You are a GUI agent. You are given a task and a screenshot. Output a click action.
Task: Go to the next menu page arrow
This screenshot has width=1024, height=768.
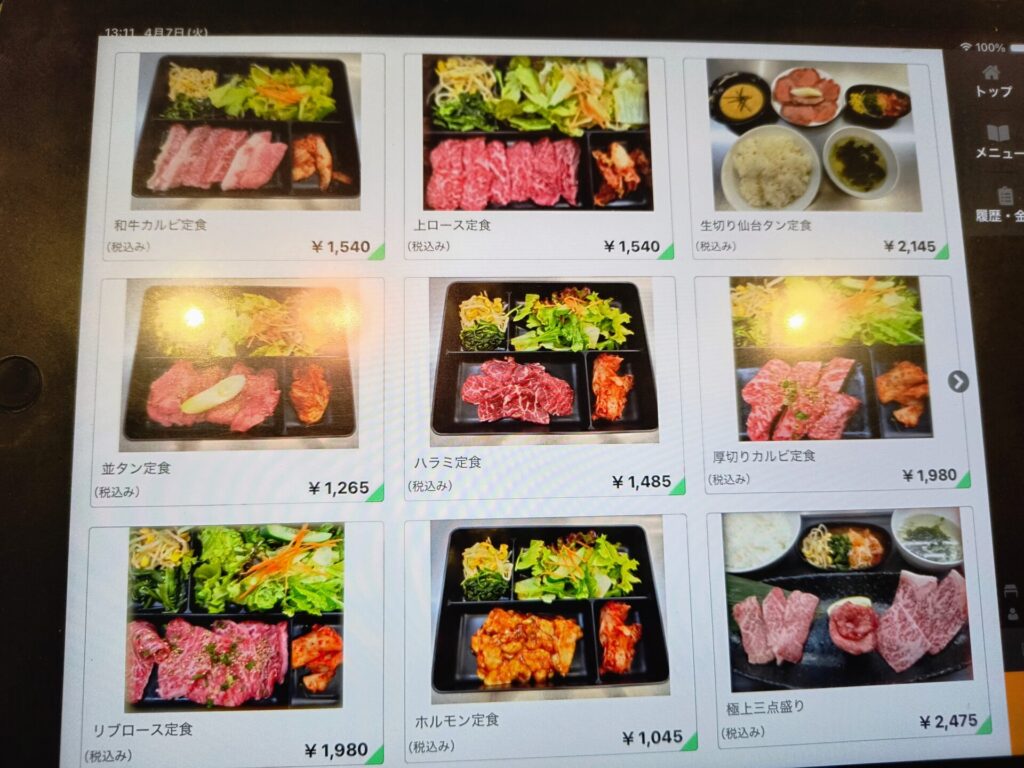[x=958, y=381]
